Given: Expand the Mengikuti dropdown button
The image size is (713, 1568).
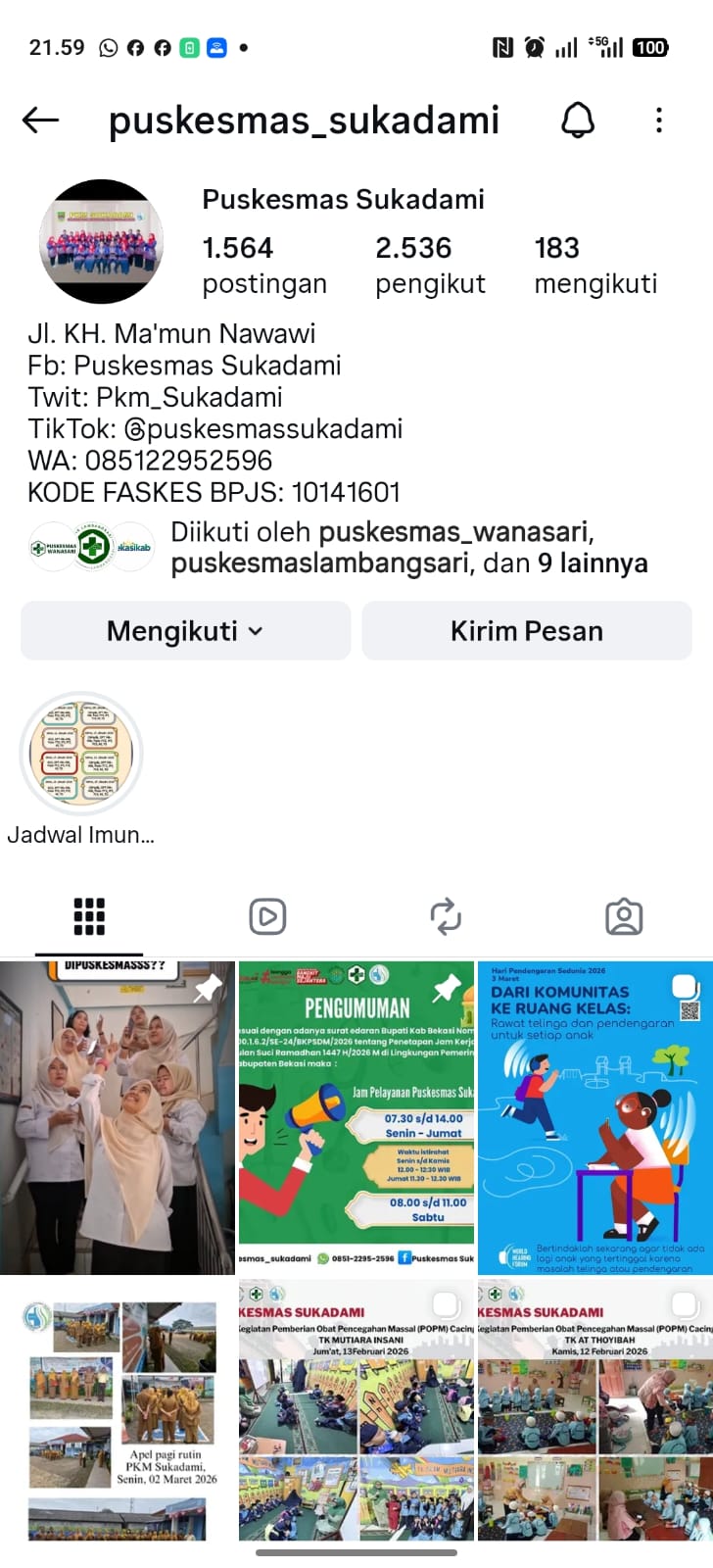Looking at the screenshot, I should pyautogui.click(x=185, y=631).
